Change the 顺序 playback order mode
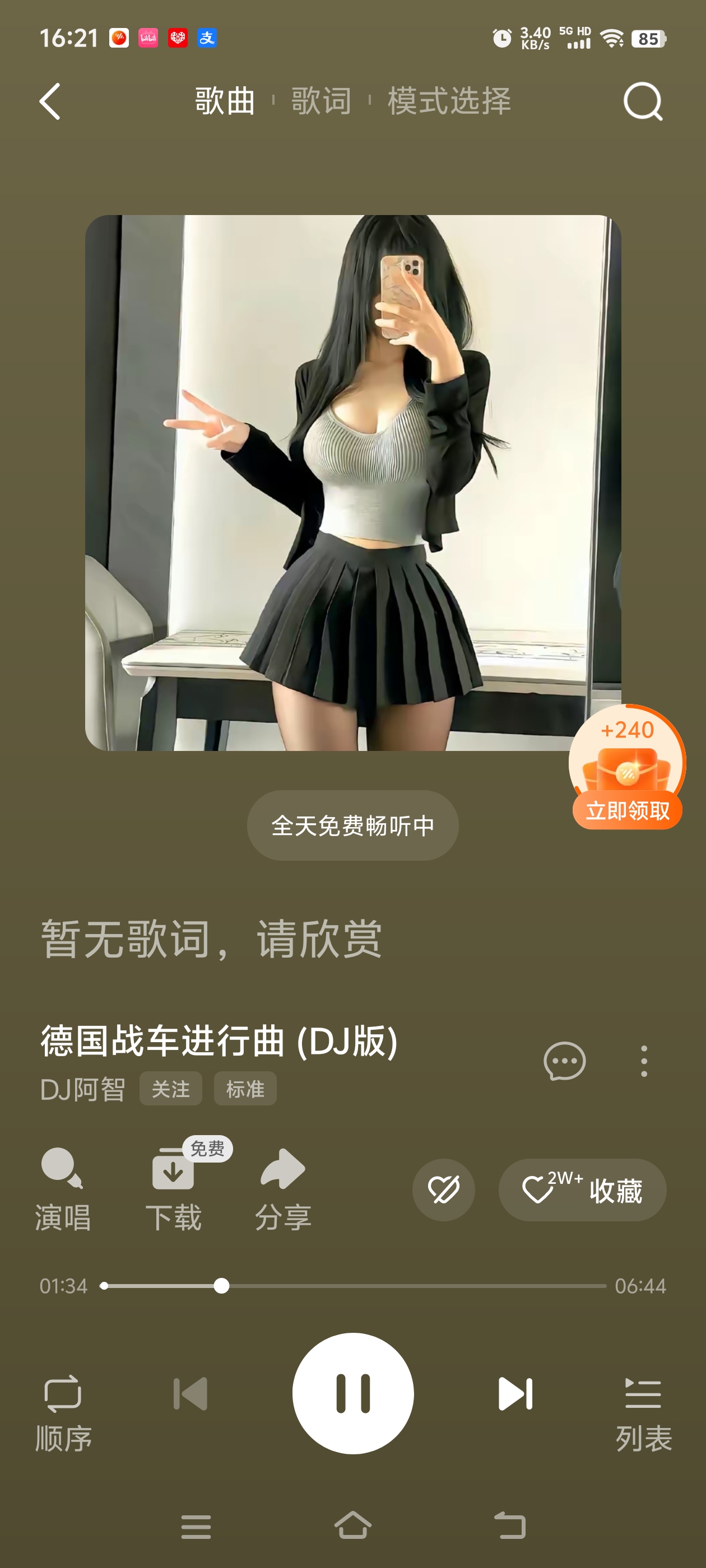The image size is (706, 1568). pos(63,1412)
